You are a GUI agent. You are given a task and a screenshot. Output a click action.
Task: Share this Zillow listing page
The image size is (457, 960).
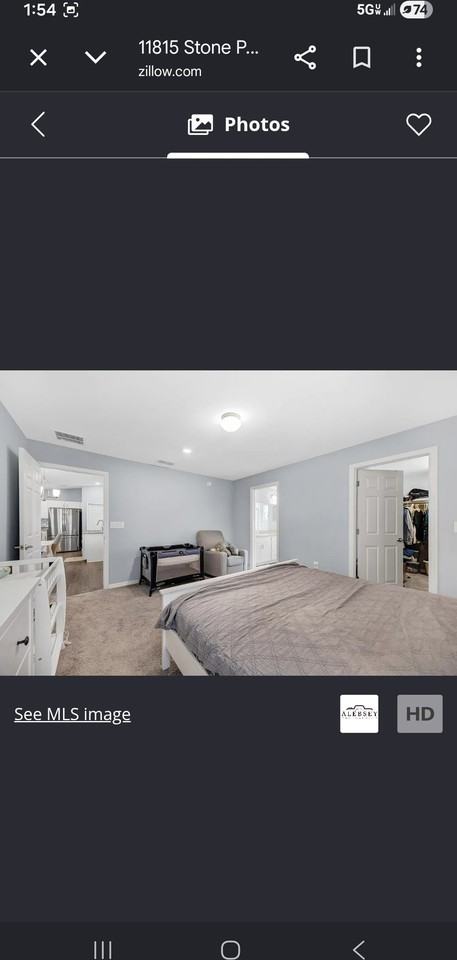[x=305, y=58]
